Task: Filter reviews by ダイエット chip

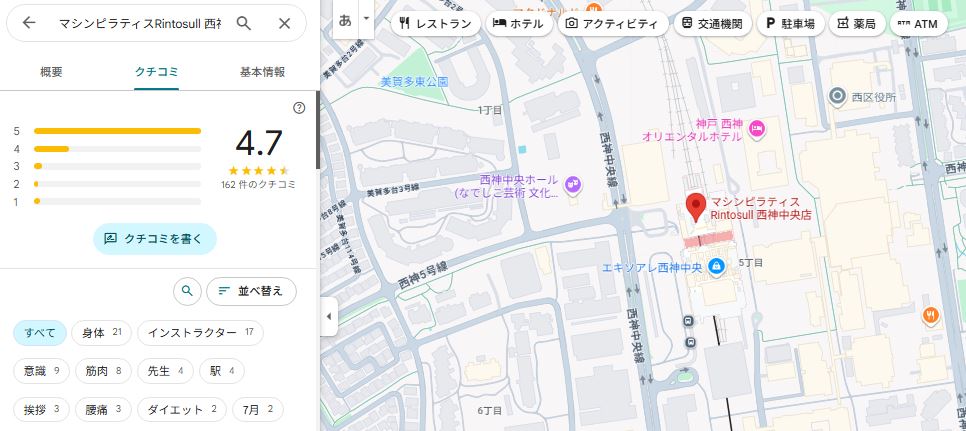Action: 182,409
